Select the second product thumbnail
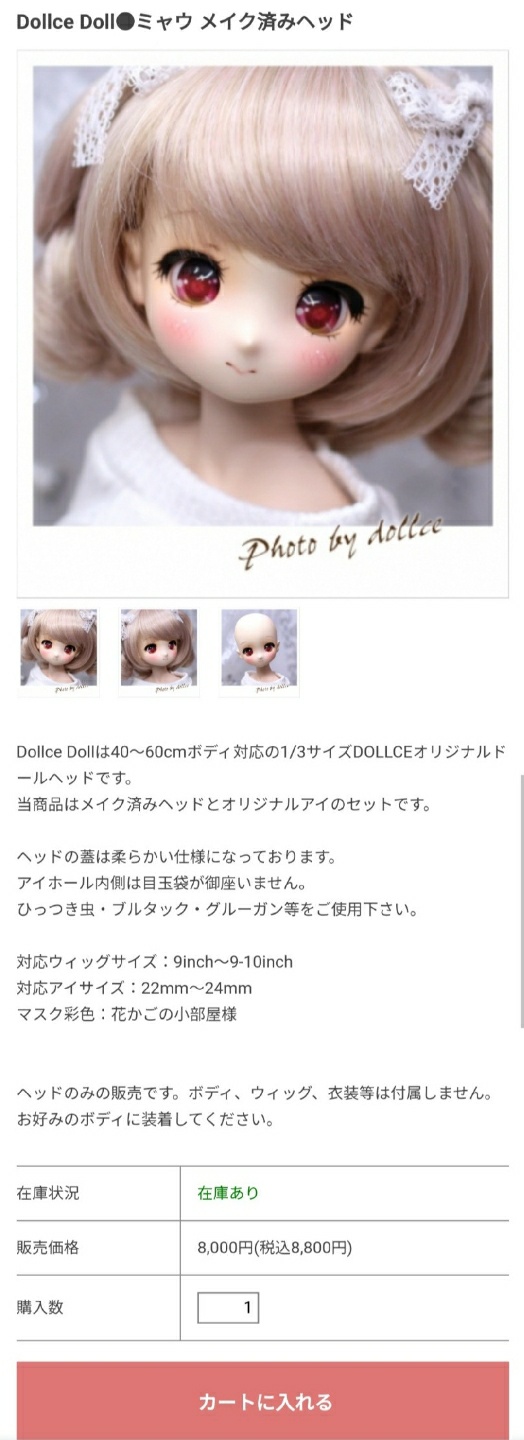Image resolution: width=524 pixels, height=1440 pixels. (159, 651)
